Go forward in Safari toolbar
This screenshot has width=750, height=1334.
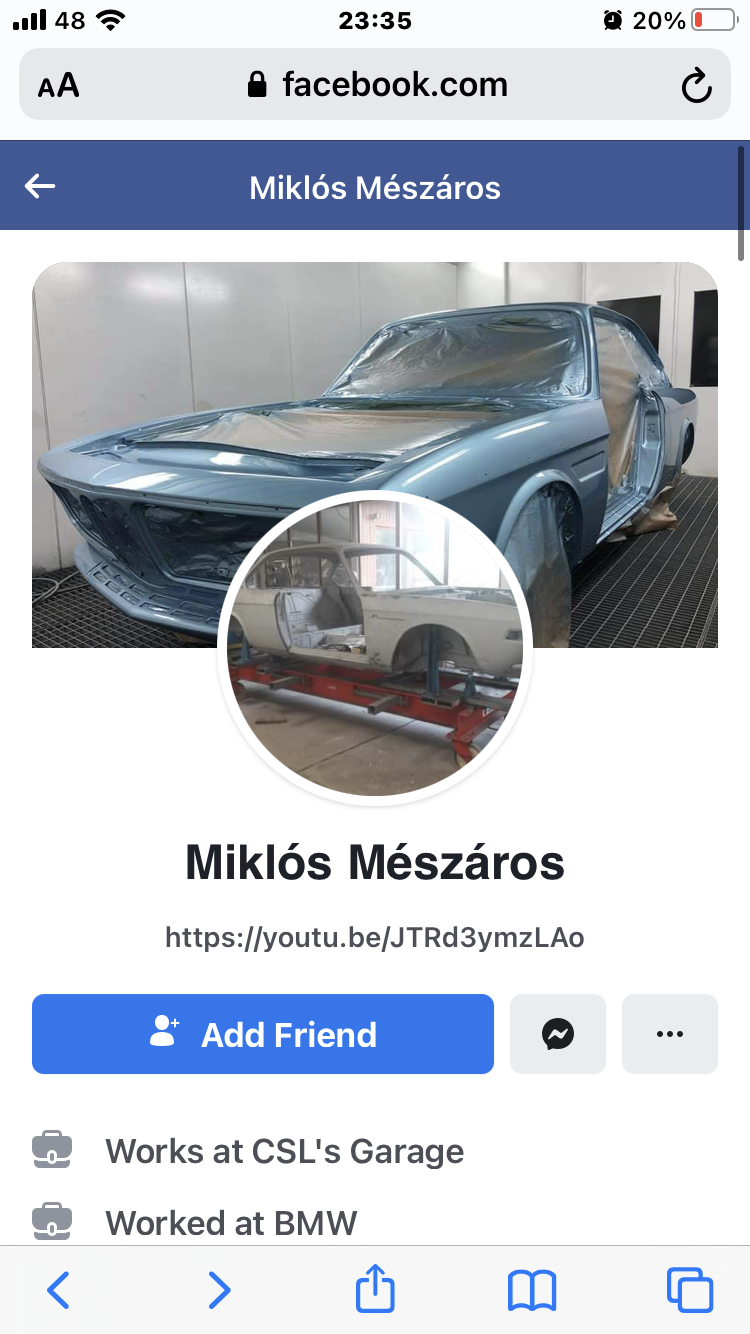pos(219,1289)
